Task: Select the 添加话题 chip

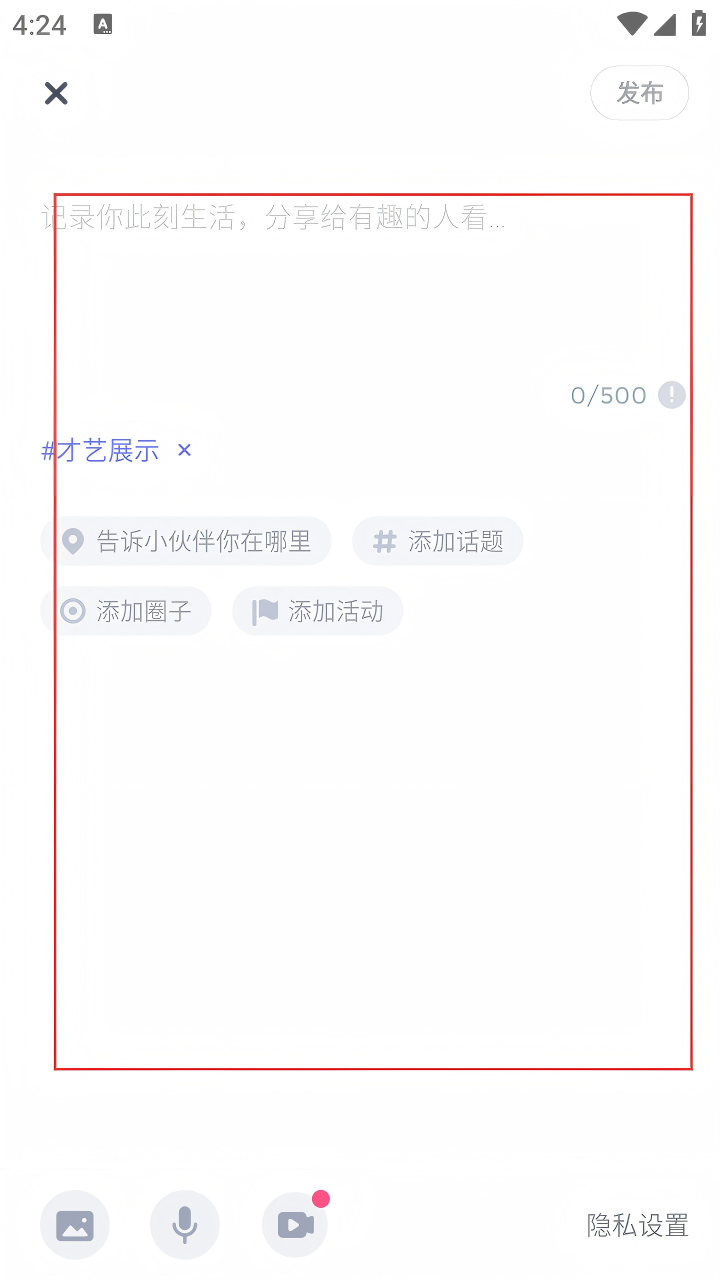Action: coord(437,541)
